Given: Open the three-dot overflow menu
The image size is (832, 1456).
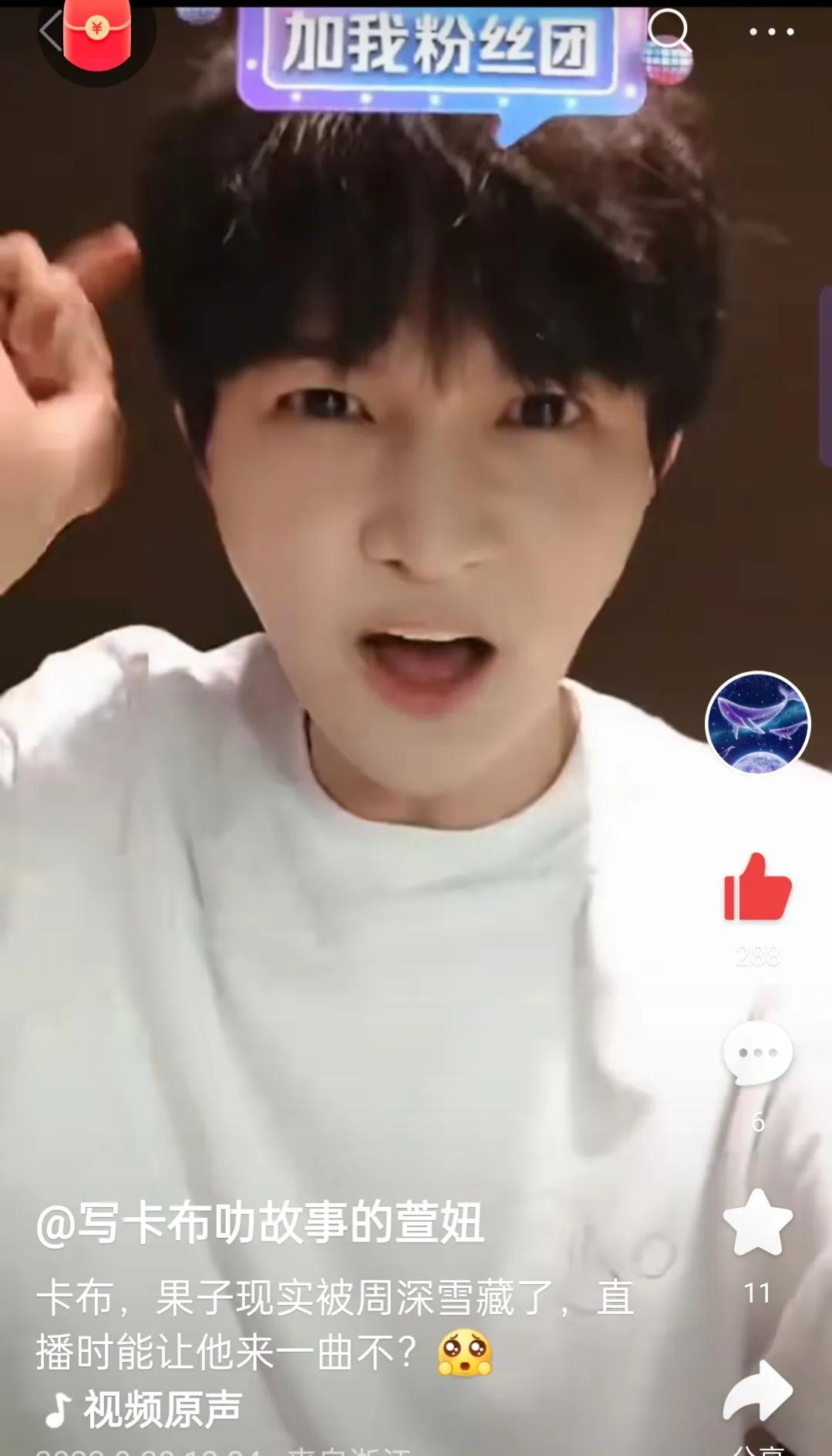Looking at the screenshot, I should point(771,32).
